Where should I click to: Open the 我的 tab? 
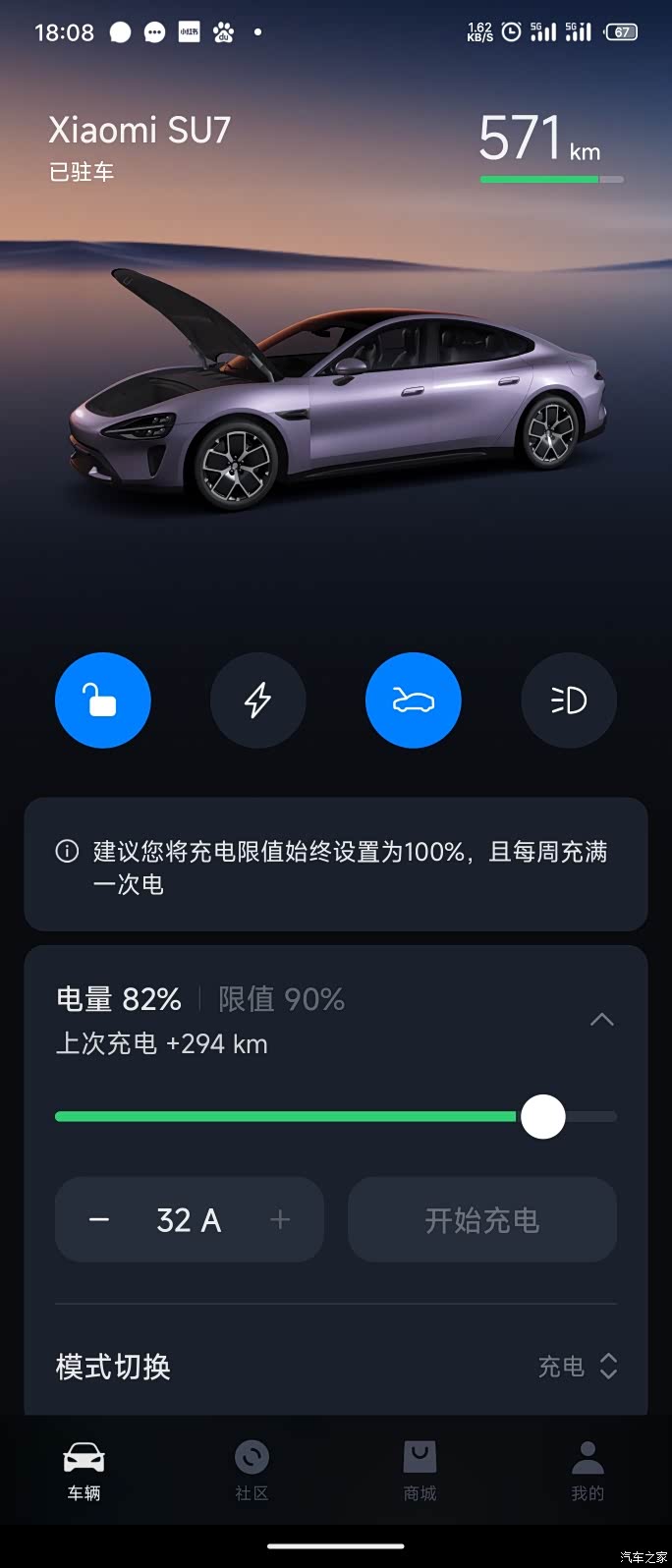click(588, 1470)
